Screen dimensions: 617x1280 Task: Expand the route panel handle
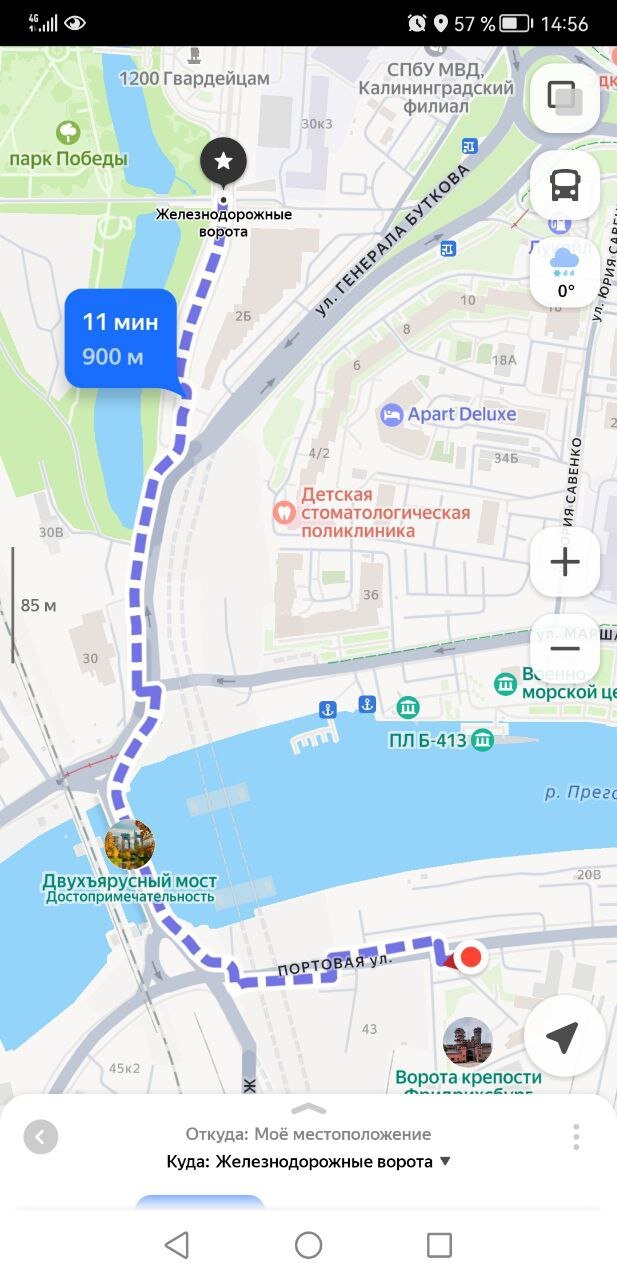point(308,1108)
